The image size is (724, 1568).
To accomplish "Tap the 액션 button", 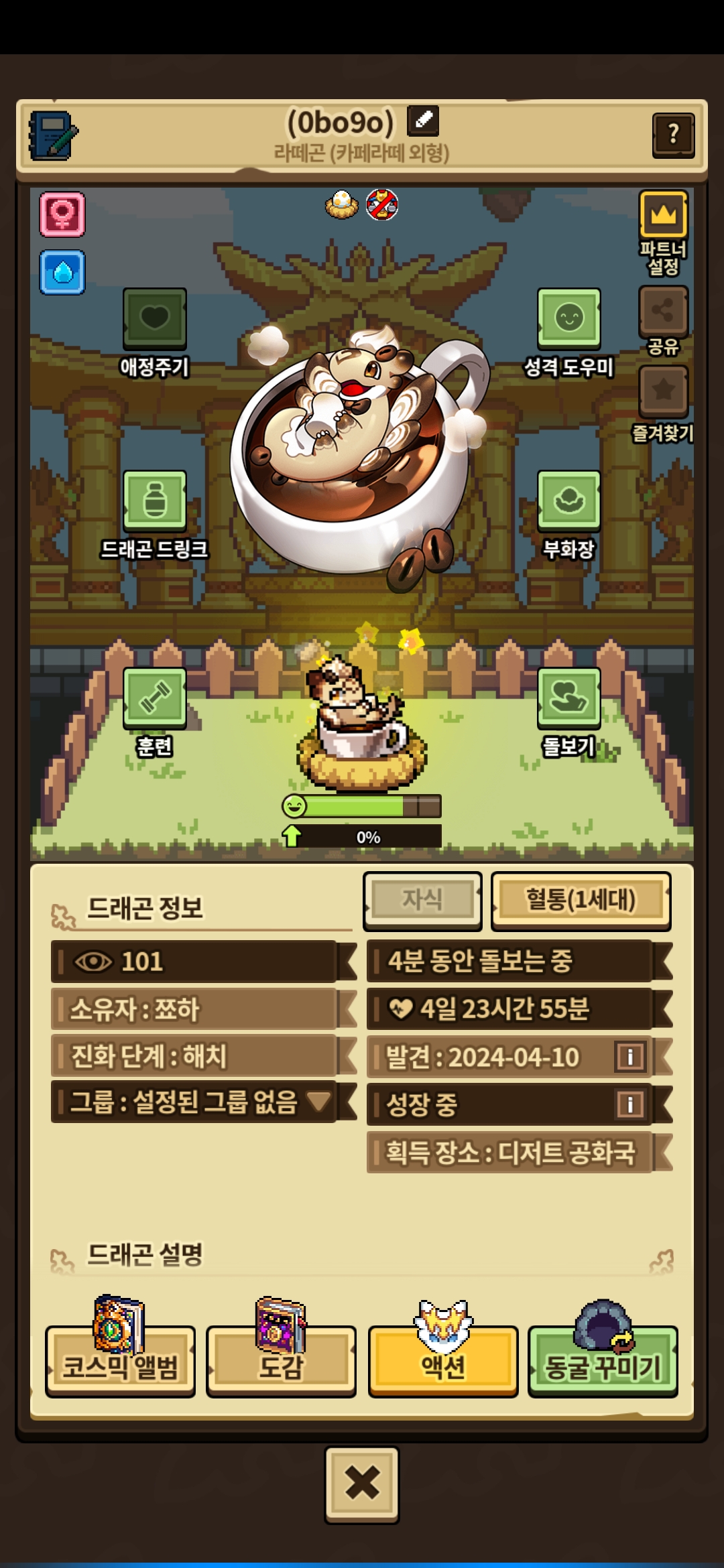I will [443, 1361].
